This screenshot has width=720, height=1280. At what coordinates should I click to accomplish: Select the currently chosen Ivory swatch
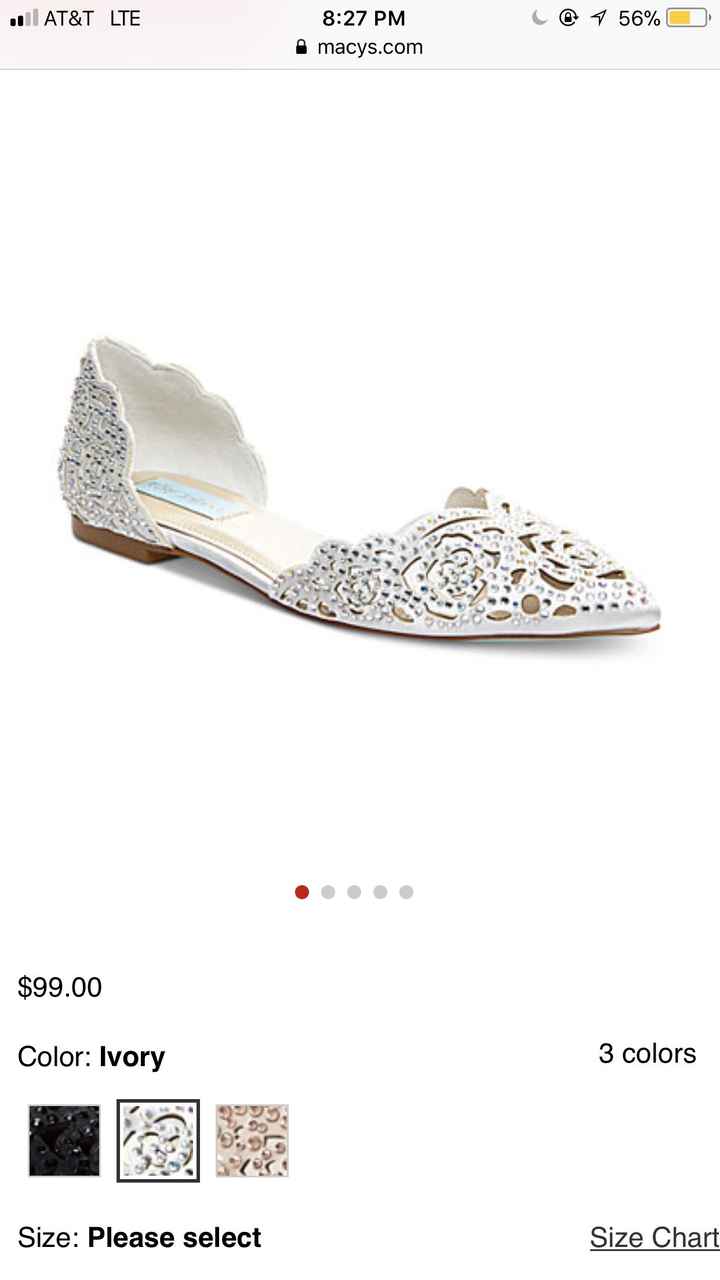(x=159, y=1140)
